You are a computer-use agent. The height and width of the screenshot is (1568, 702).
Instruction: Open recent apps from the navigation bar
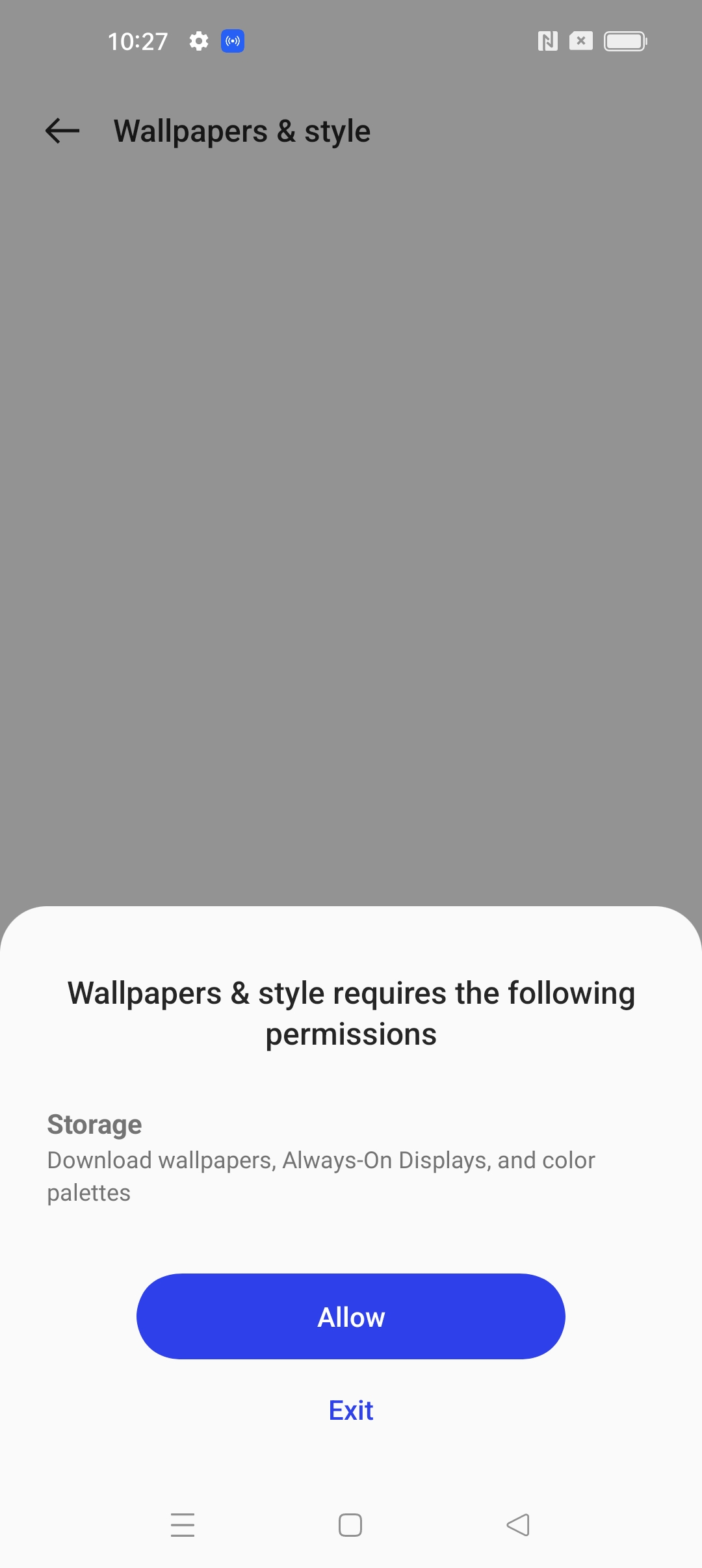[x=183, y=1525]
